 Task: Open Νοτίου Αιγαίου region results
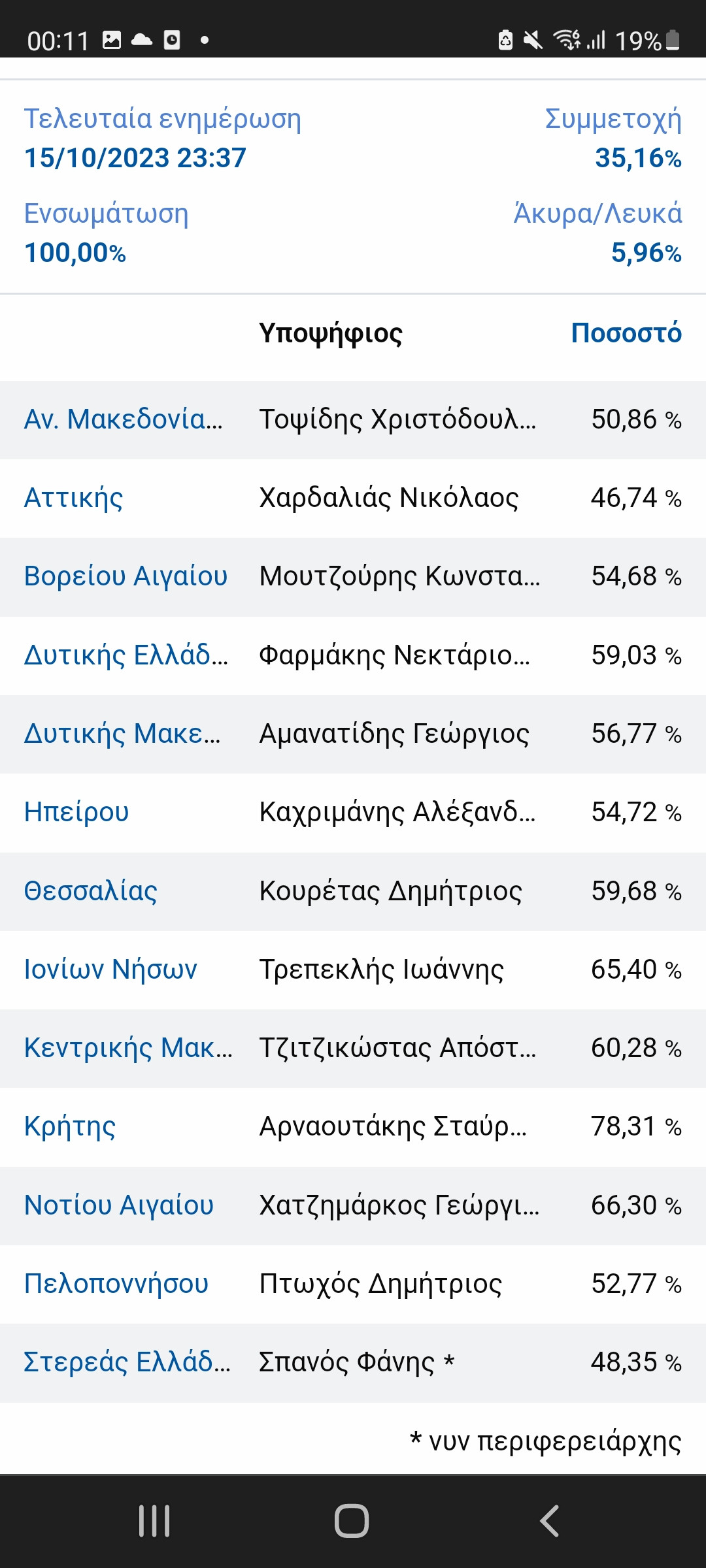click(119, 1205)
